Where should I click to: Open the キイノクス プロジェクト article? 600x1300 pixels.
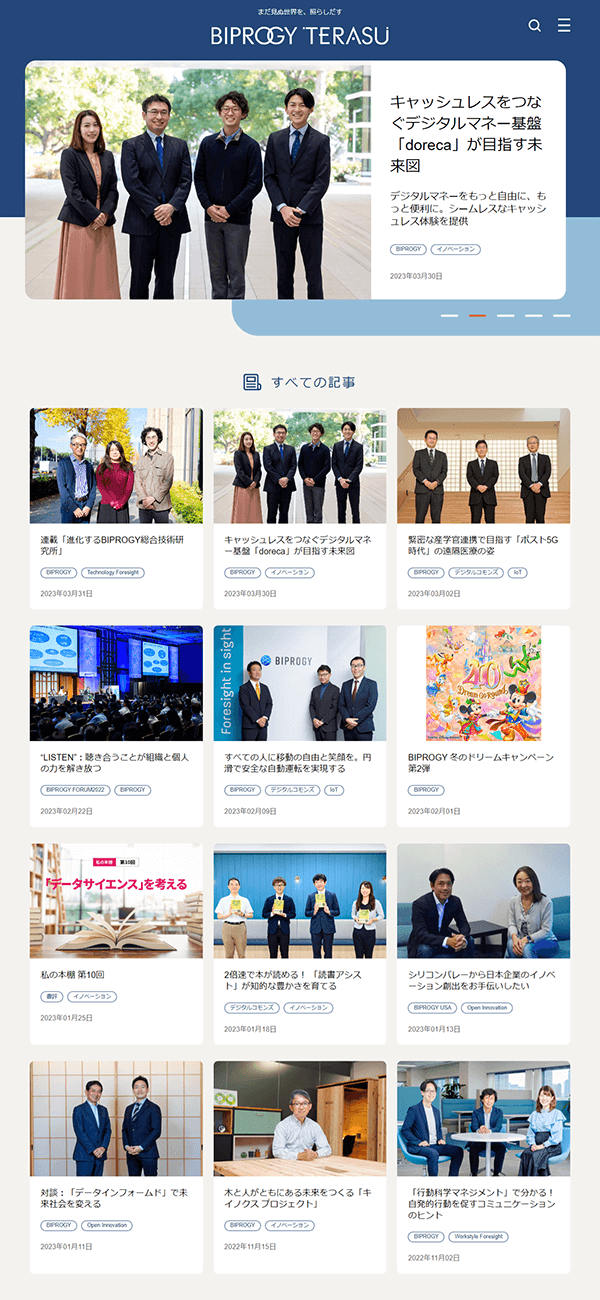(x=299, y=1197)
